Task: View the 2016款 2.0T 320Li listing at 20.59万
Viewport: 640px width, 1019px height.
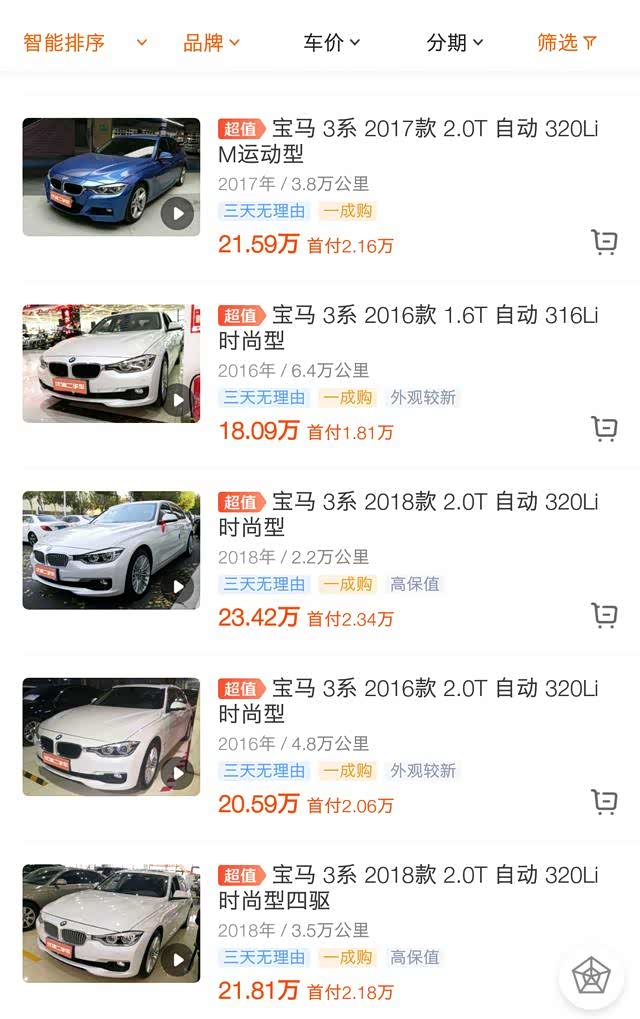Action: 408,700
